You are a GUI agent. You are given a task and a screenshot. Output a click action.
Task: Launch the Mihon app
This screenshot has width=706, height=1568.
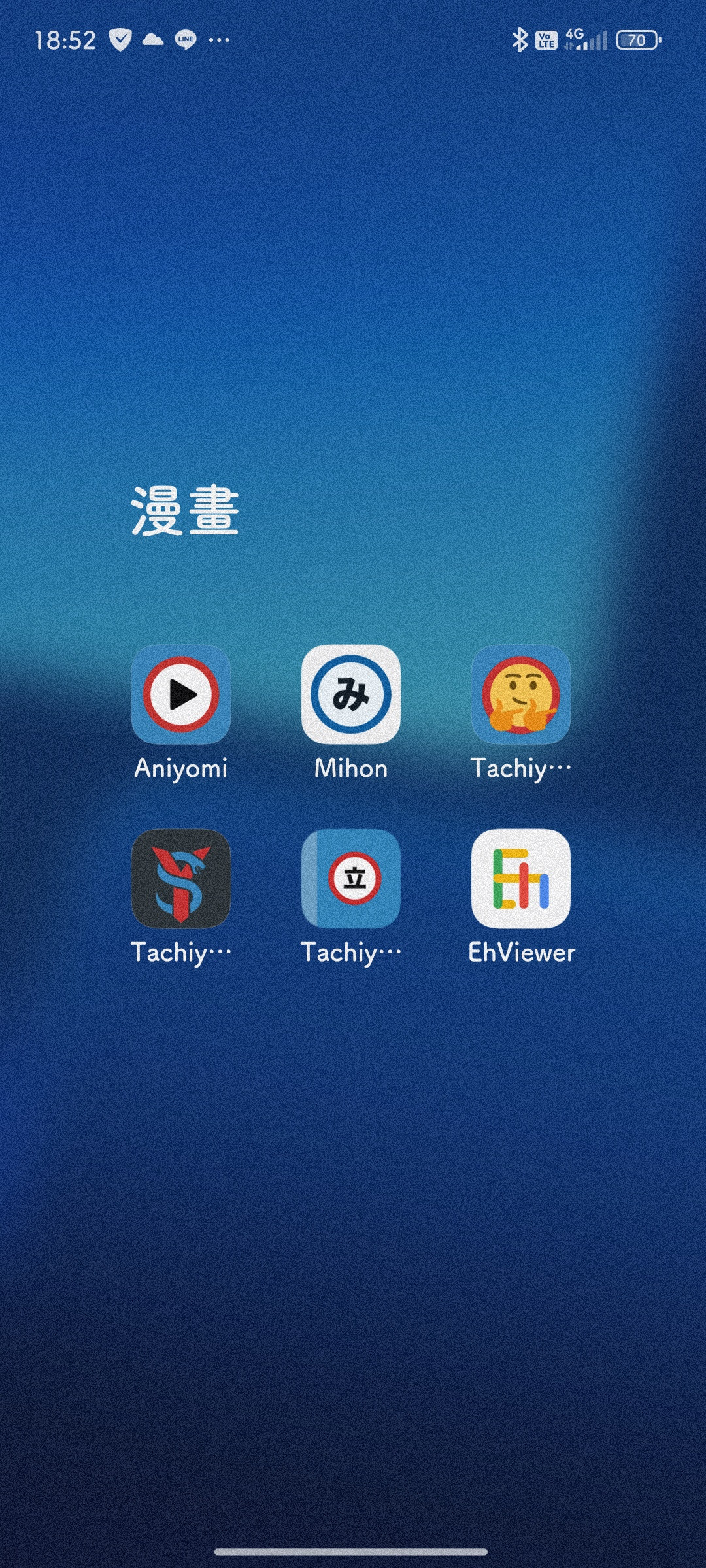351,694
